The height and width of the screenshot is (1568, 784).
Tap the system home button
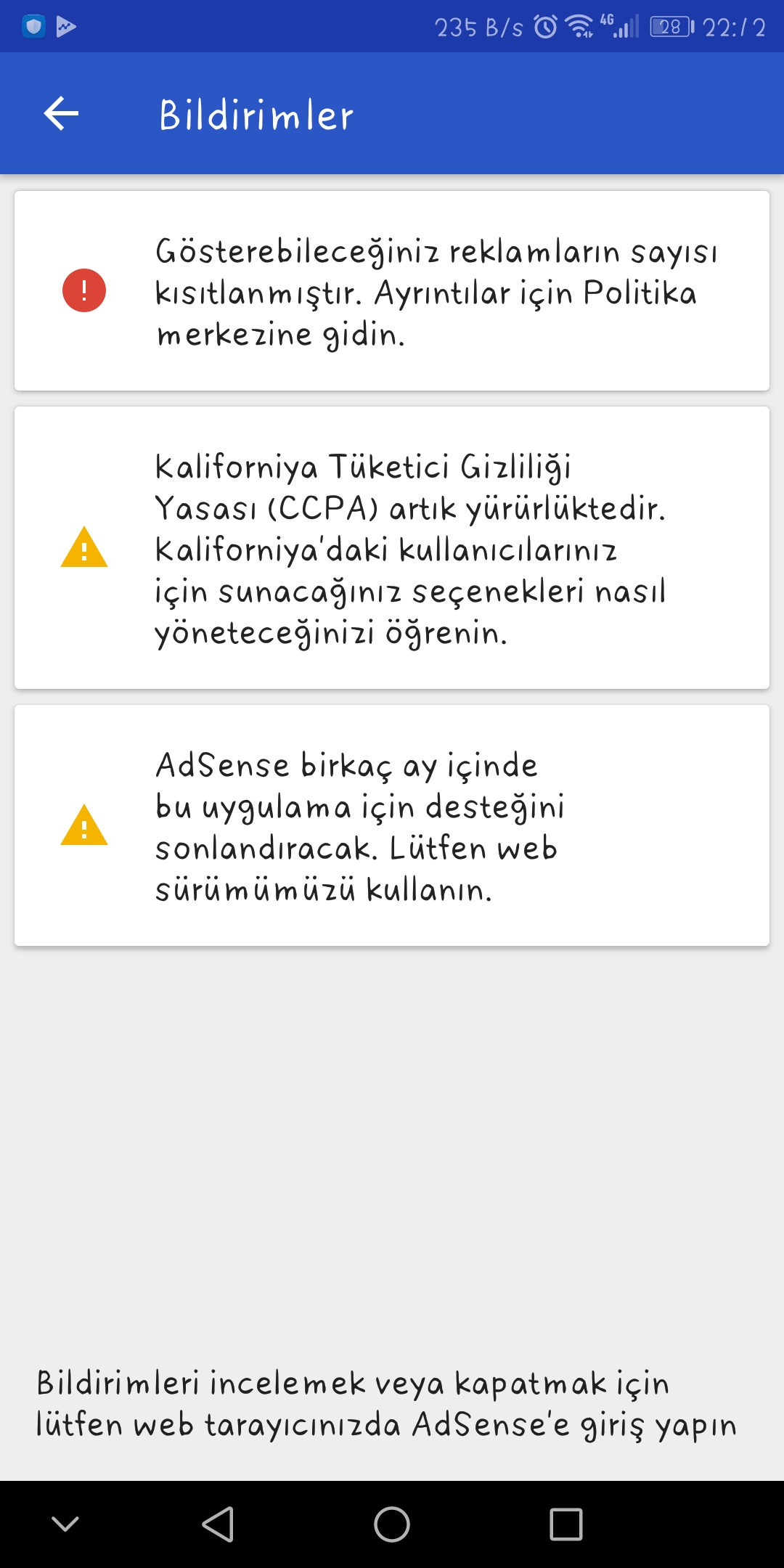[x=392, y=1524]
